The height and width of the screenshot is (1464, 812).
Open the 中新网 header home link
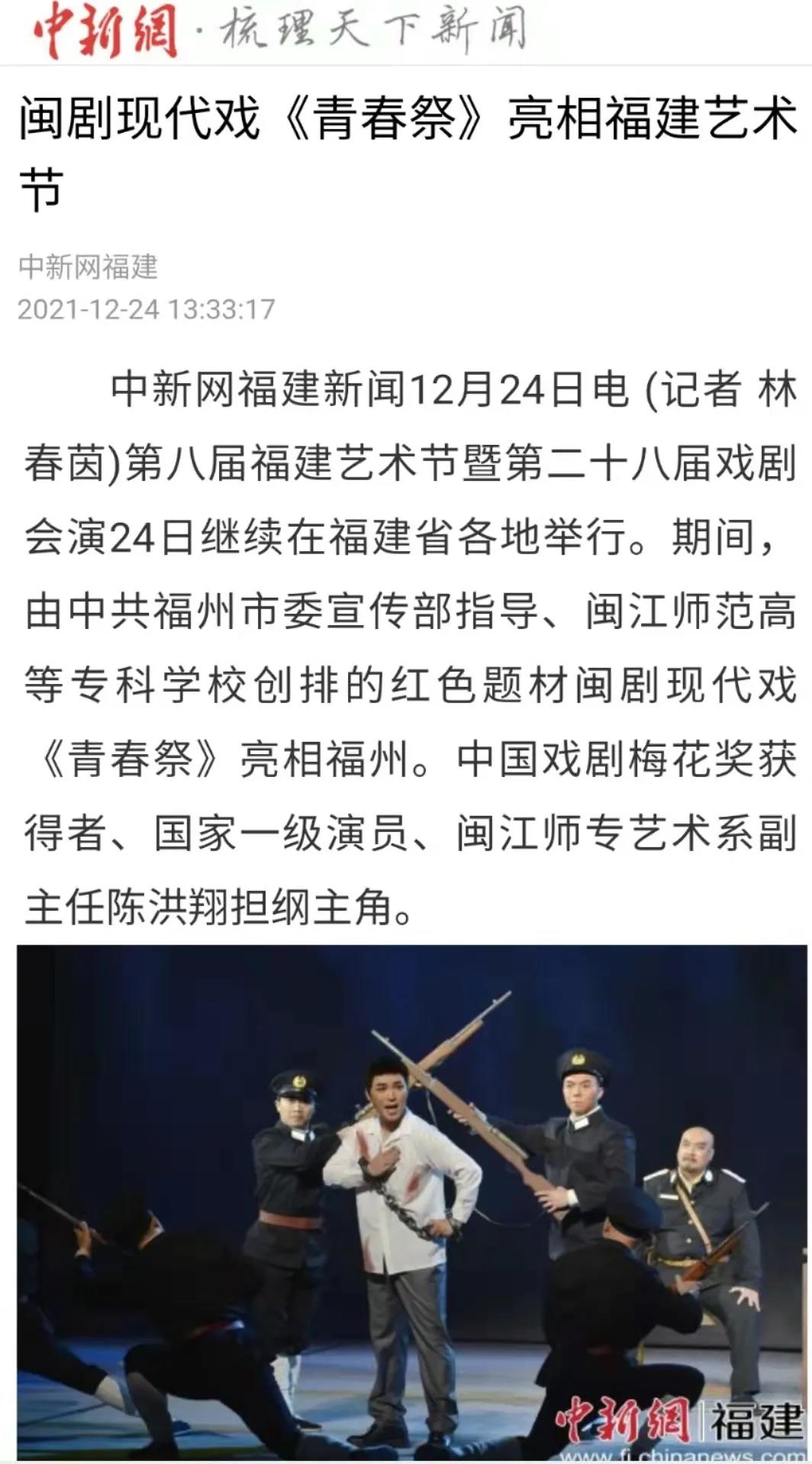click(x=105, y=31)
